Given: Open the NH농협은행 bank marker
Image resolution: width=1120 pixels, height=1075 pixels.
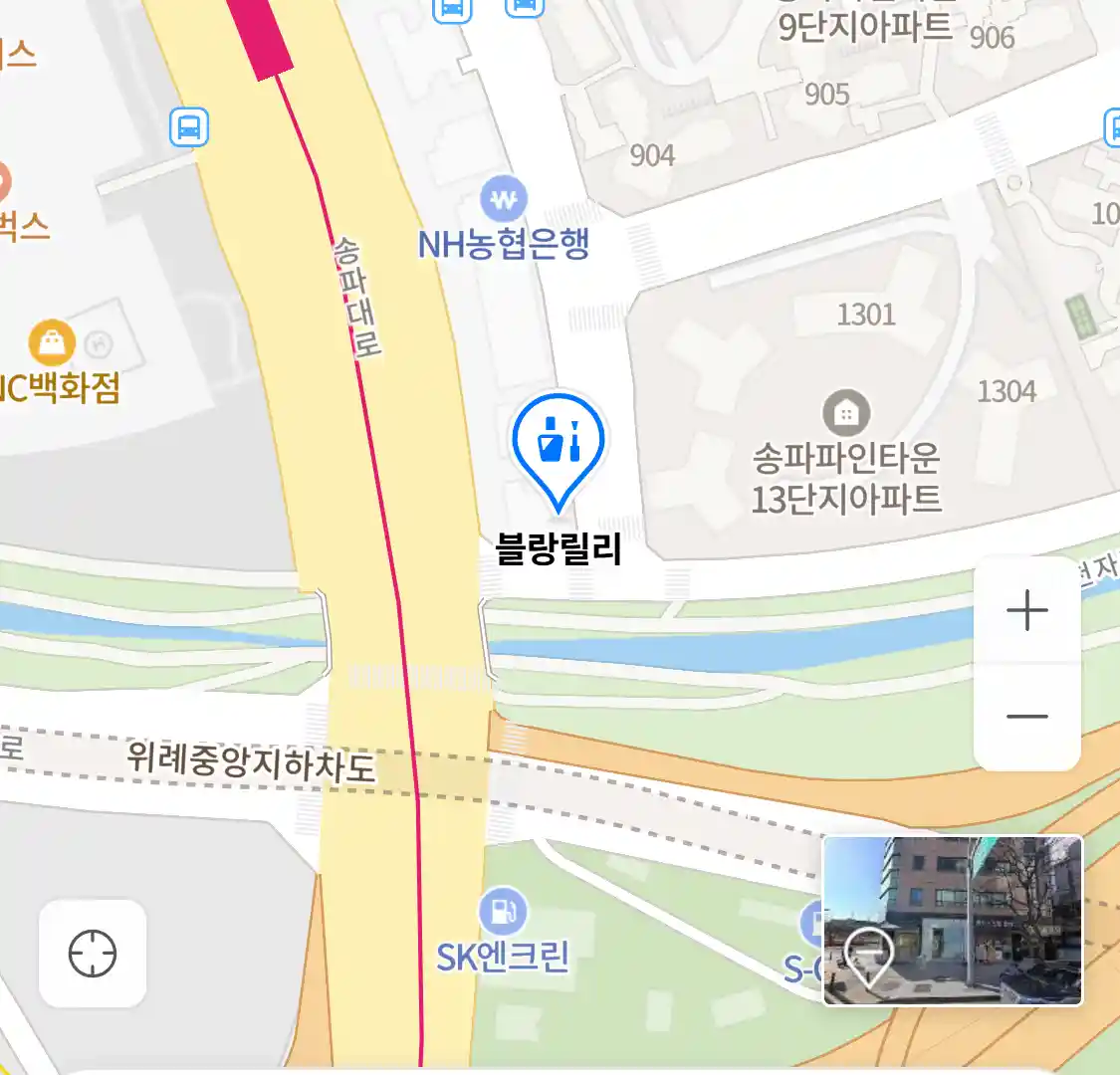Looking at the screenshot, I should click(504, 201).
